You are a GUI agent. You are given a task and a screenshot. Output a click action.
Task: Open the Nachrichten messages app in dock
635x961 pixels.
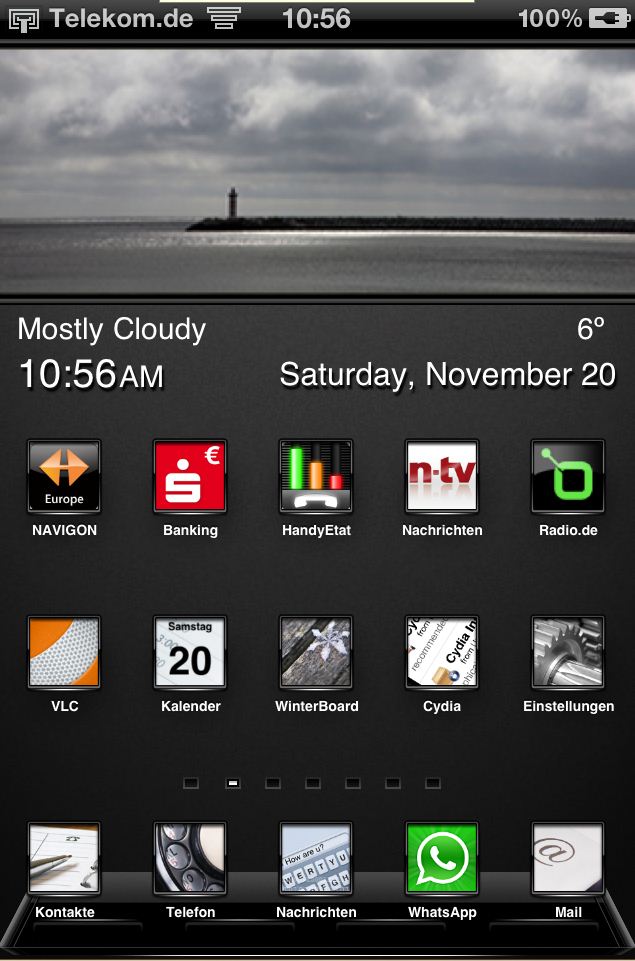click(316, 859)
